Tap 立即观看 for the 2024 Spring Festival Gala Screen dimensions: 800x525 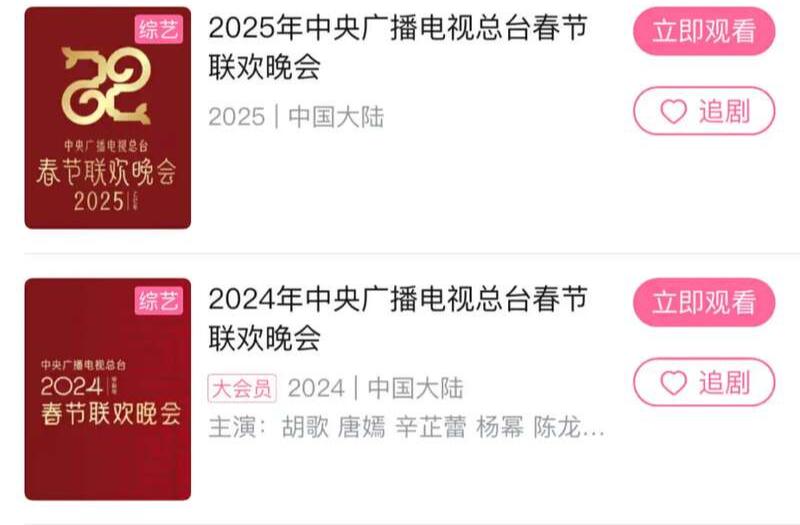(x=704, y=303)
